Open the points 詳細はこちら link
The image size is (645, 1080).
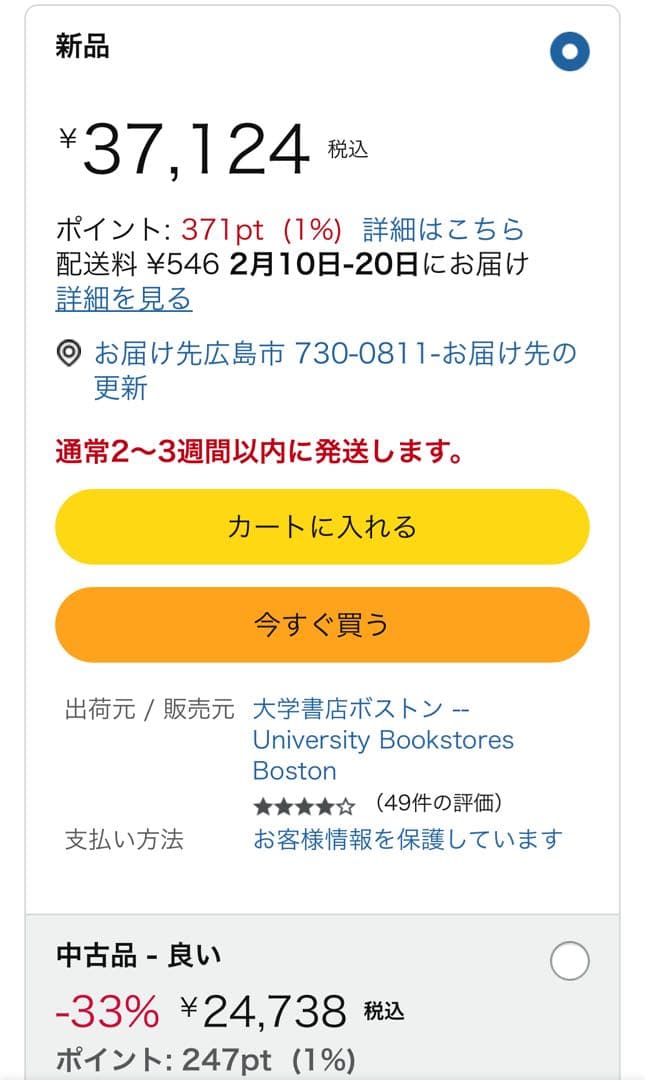point(443,229)
